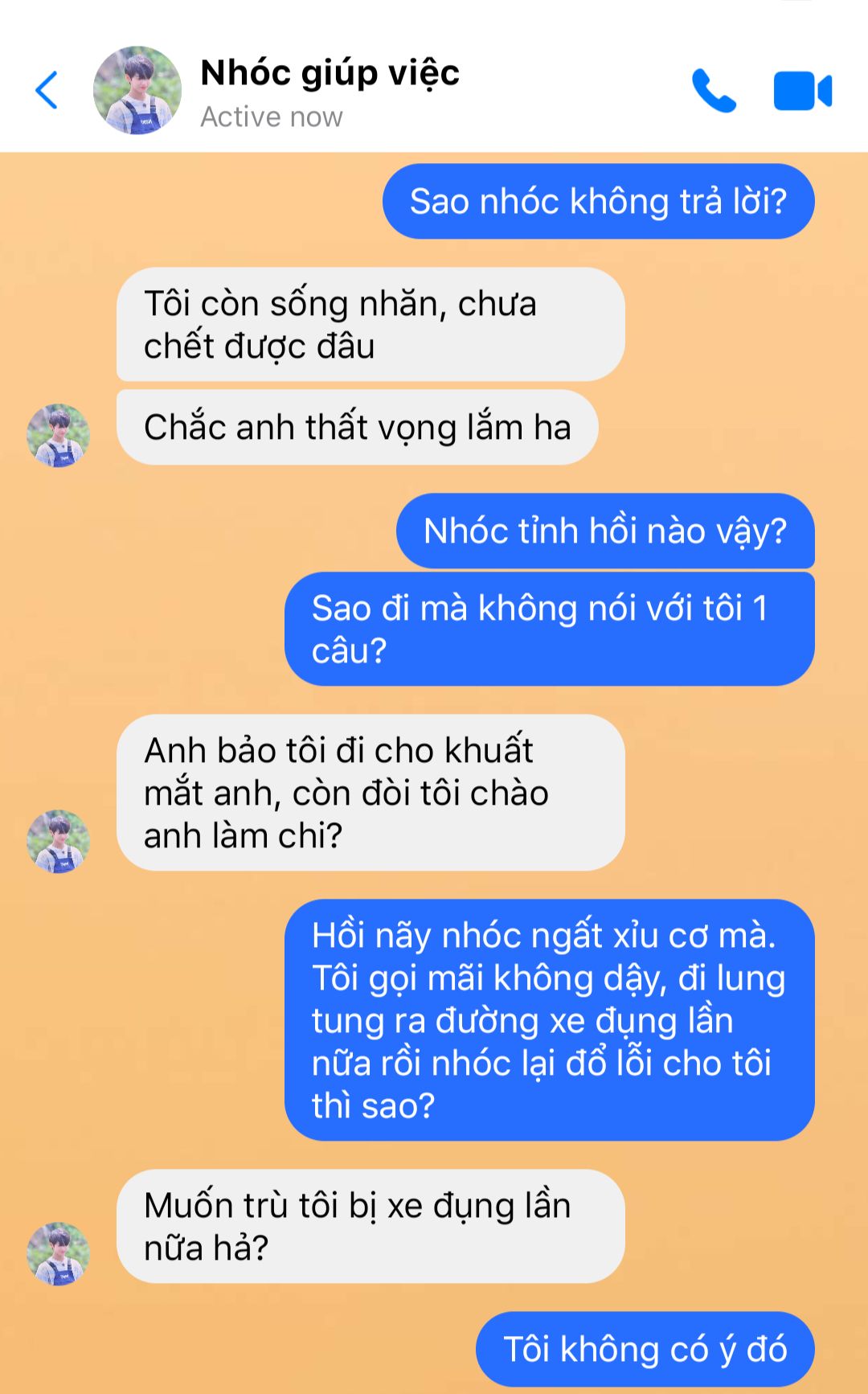Start a video call with Nhóc giúp việc

tap(802, 91)
